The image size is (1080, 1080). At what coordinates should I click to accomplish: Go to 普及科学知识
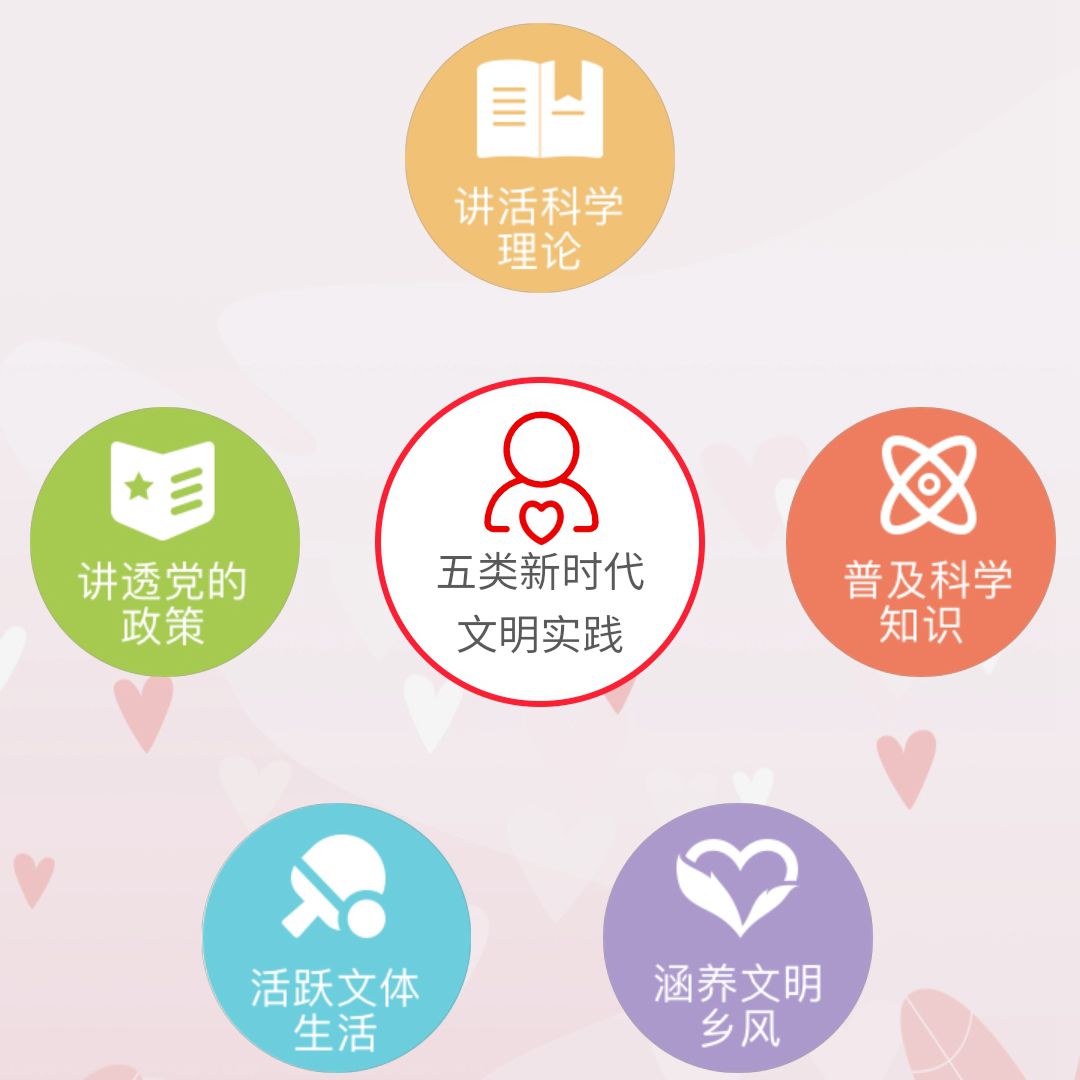(x=920, y=543)
